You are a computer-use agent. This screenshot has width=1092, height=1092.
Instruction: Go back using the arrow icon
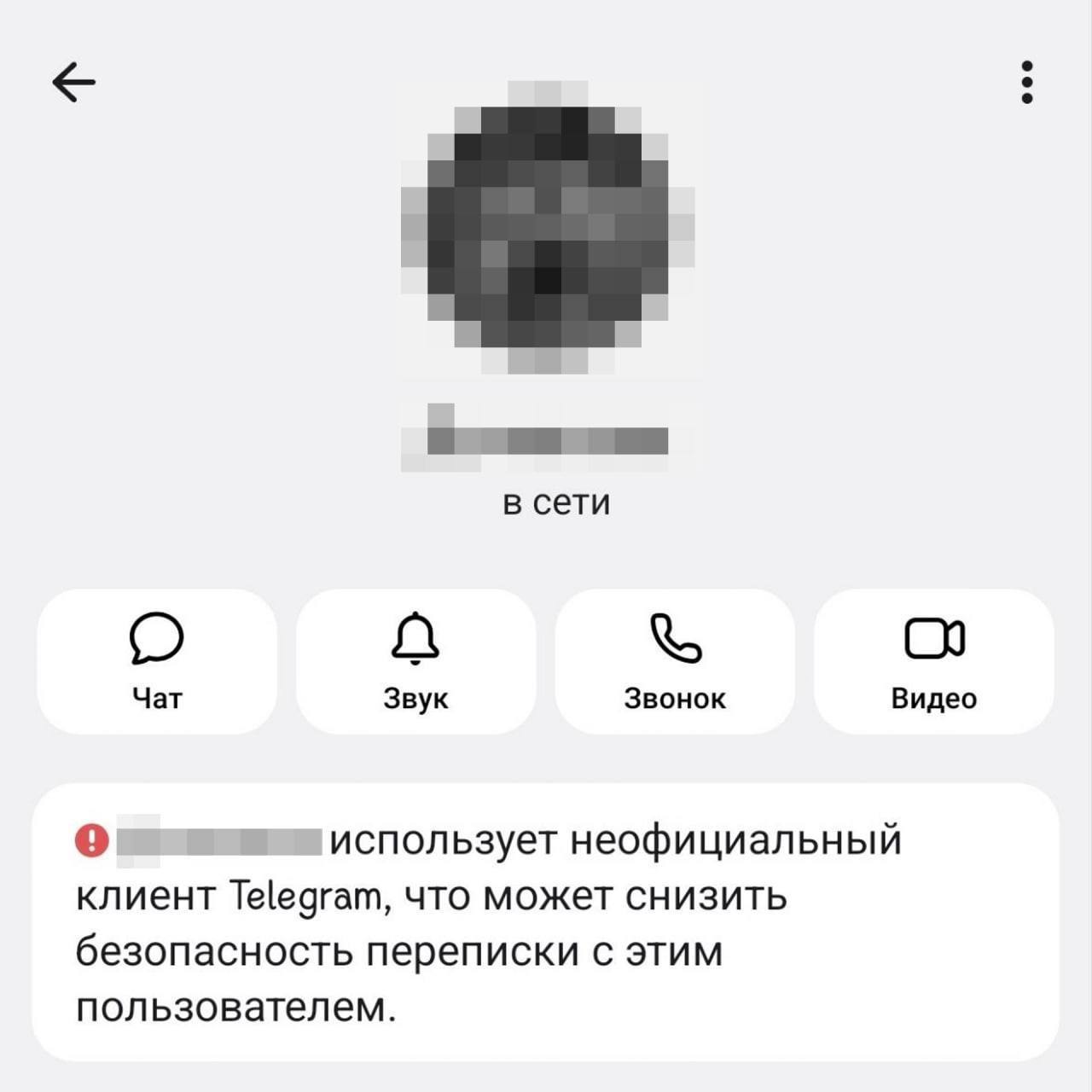point(74,83)
